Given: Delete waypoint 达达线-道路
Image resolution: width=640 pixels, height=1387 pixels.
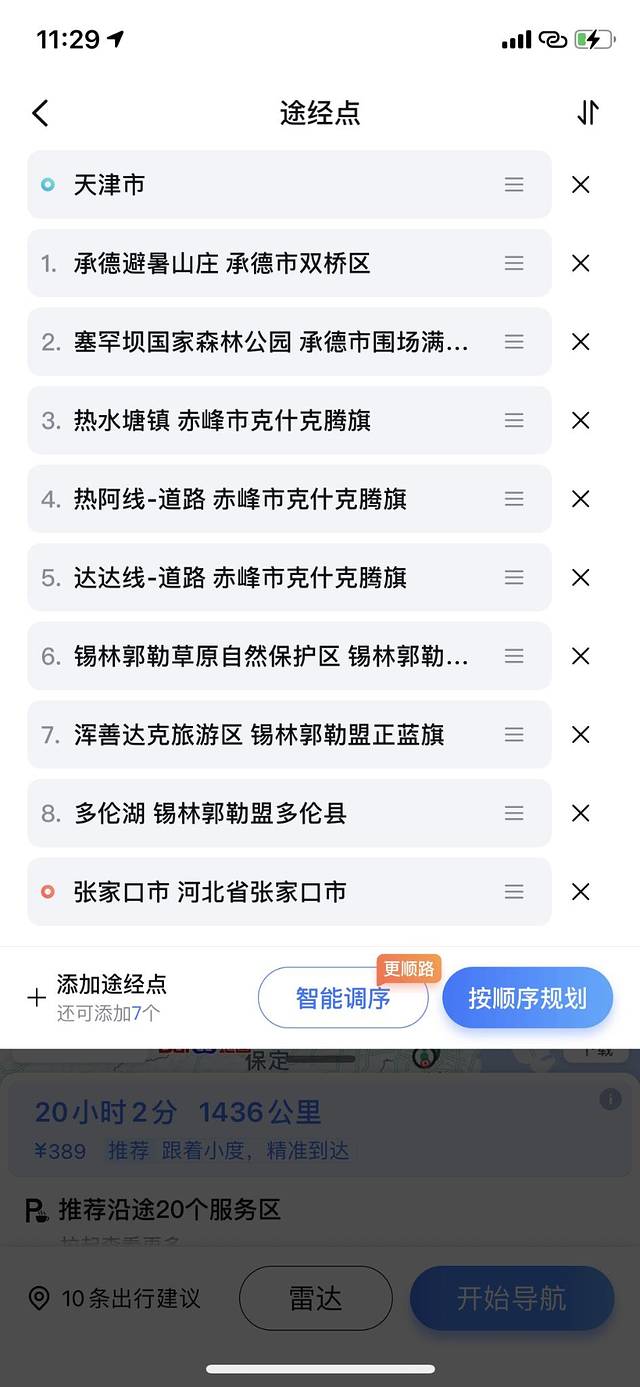Looking at the screenshot, I should pyautogui.click(x=580, y=578).
